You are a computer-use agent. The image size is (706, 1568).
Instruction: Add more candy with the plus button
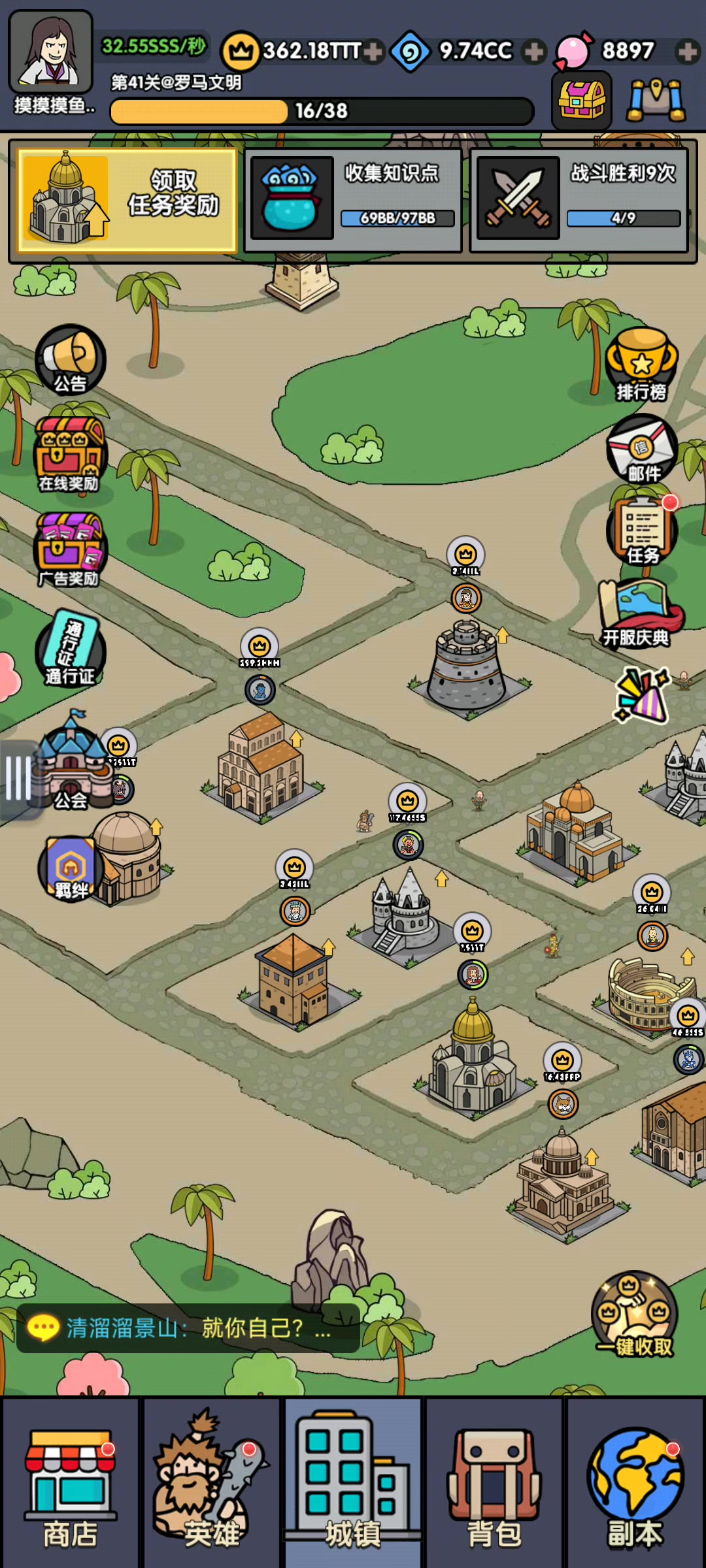coord(688,51)
